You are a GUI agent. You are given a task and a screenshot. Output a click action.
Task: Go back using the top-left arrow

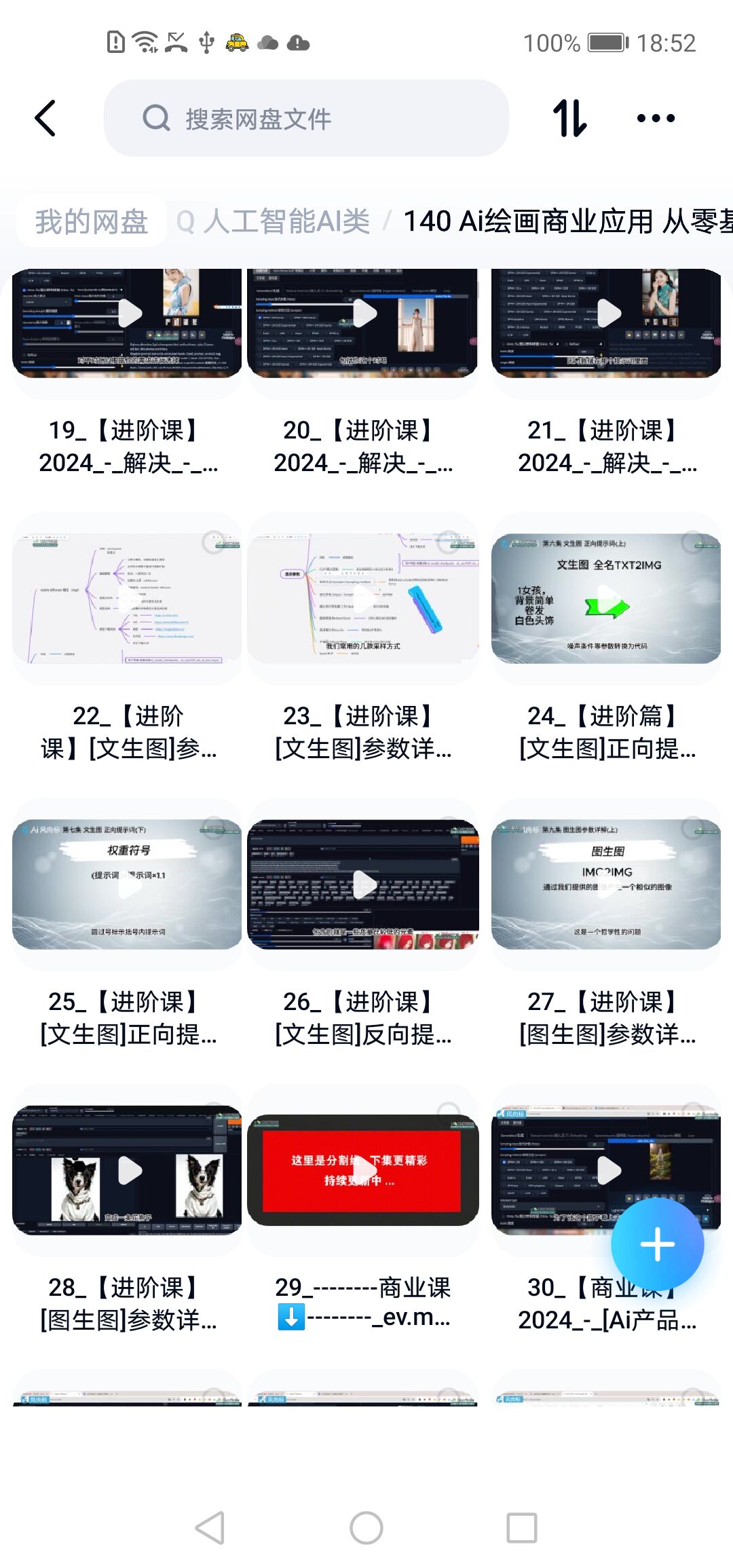[45, 118]
